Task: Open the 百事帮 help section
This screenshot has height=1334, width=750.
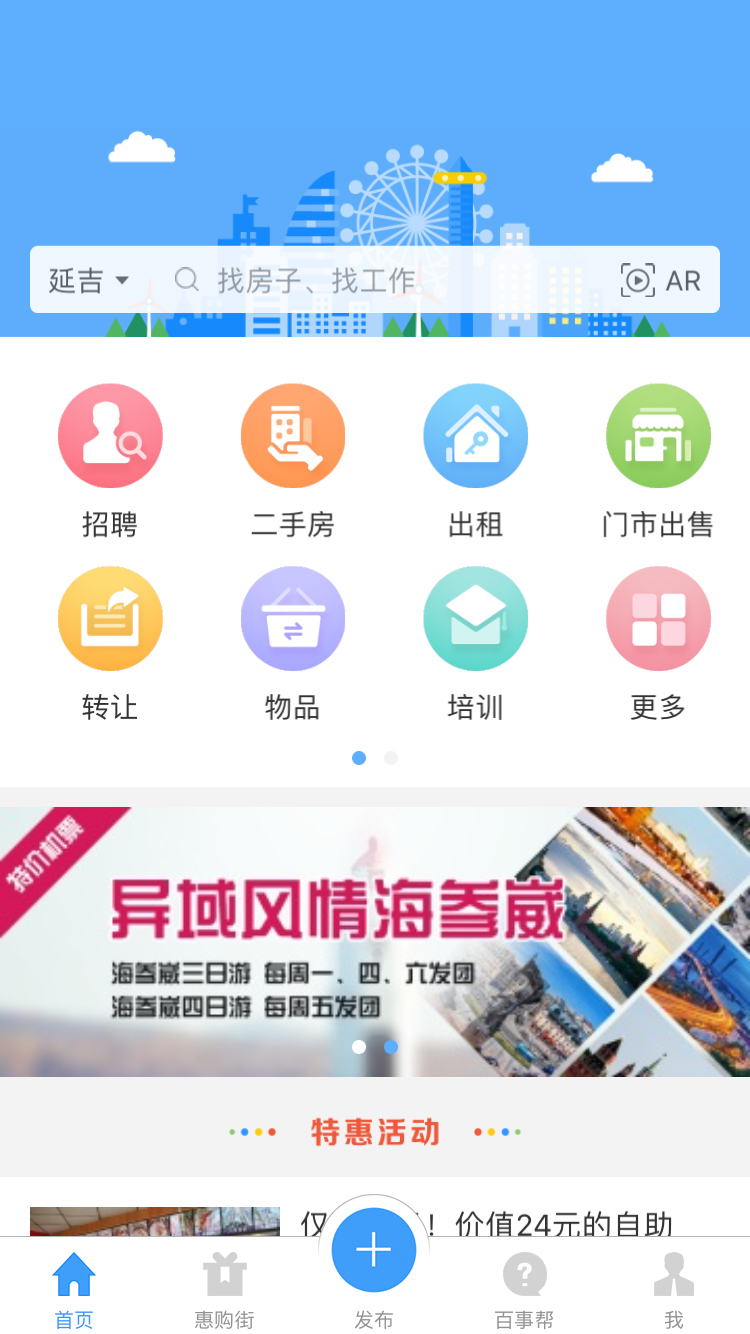Action: click(x=524, y=1290)
